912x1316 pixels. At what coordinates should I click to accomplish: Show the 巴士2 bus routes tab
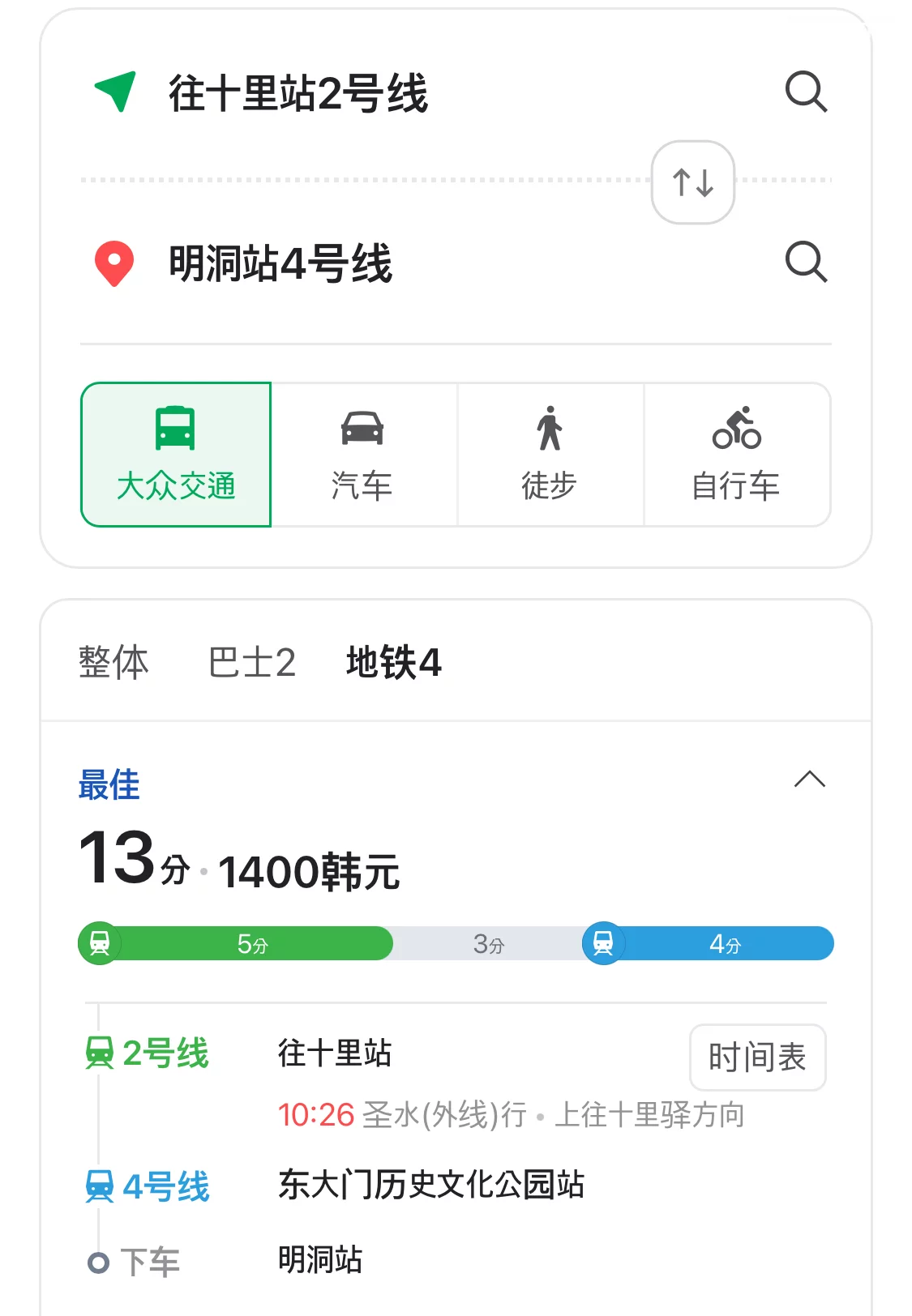(252, 662)
